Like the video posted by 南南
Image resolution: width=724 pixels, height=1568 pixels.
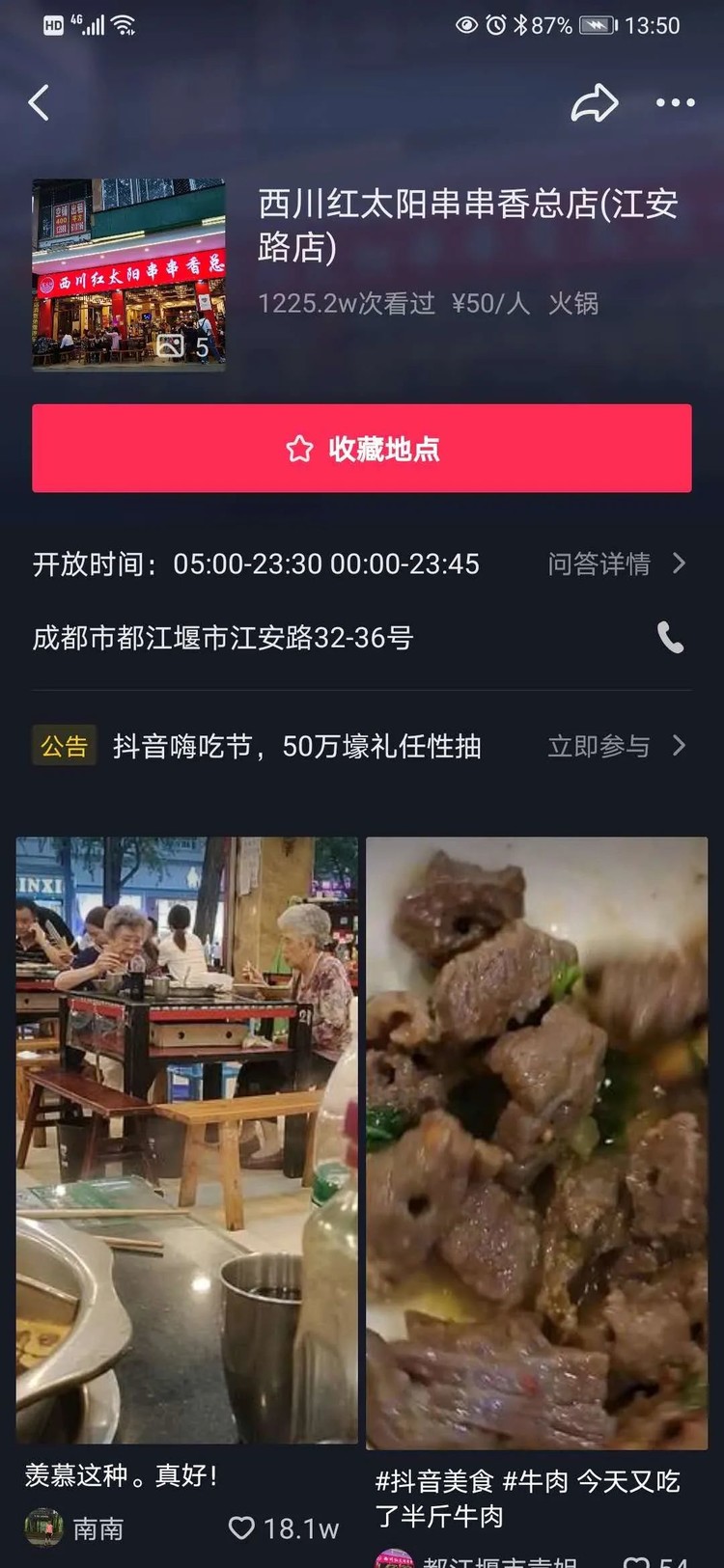pyautogui.click(x=242, y=1528)
